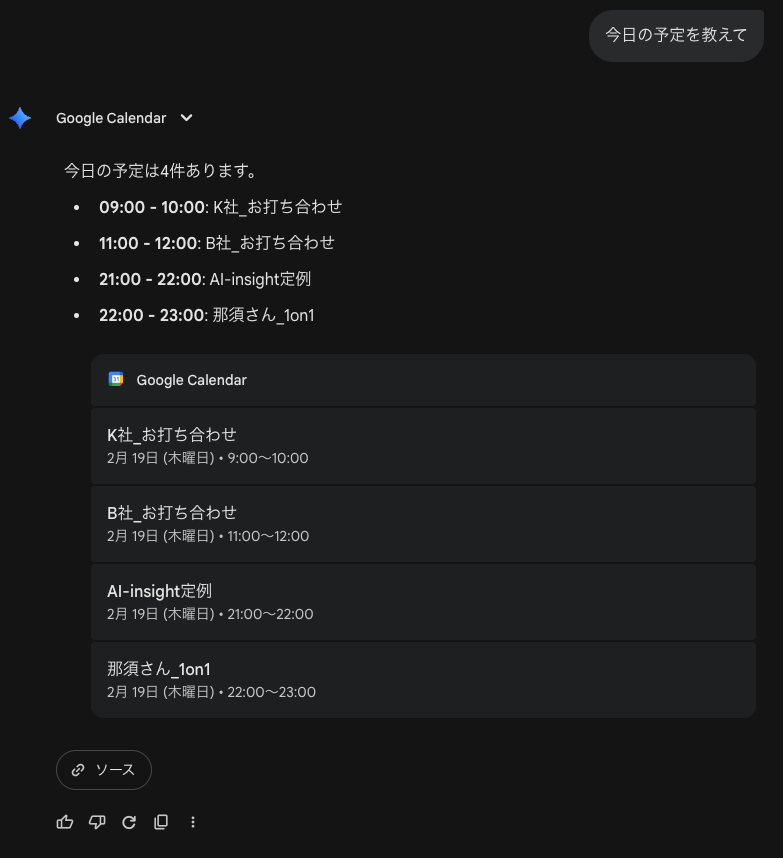
Task: Expand the Google Calendar dropdown chevron
Action: pyautogui.click(x=186, y=118)
